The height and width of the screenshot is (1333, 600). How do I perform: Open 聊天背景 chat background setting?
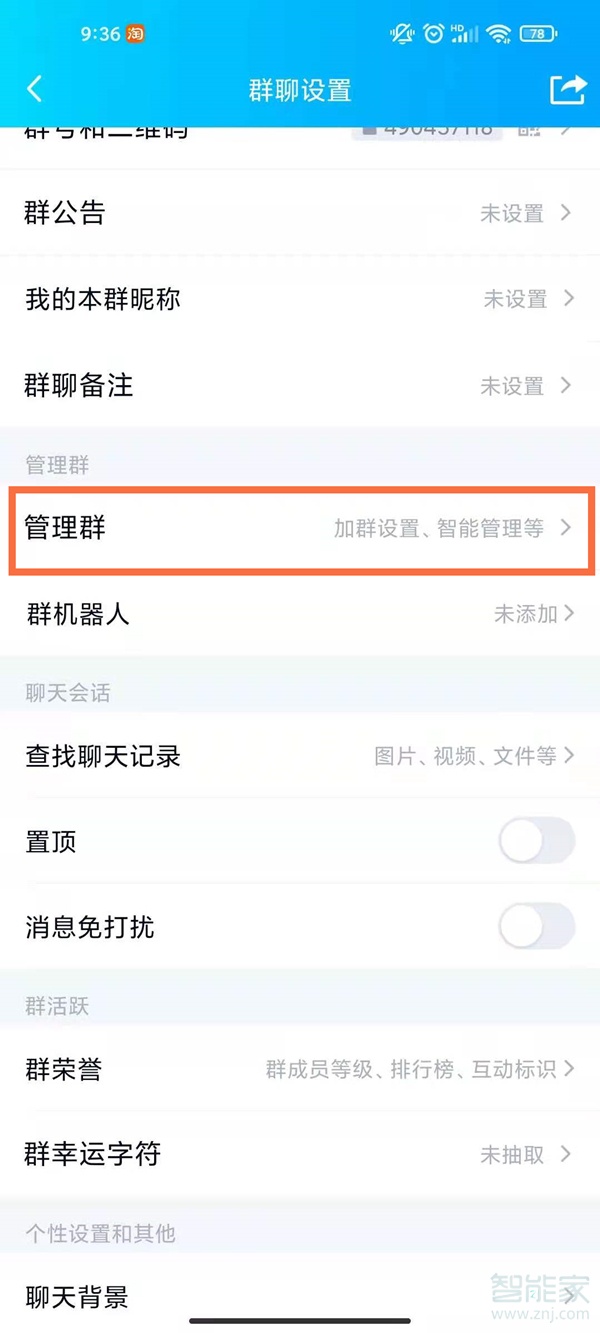300,1297
